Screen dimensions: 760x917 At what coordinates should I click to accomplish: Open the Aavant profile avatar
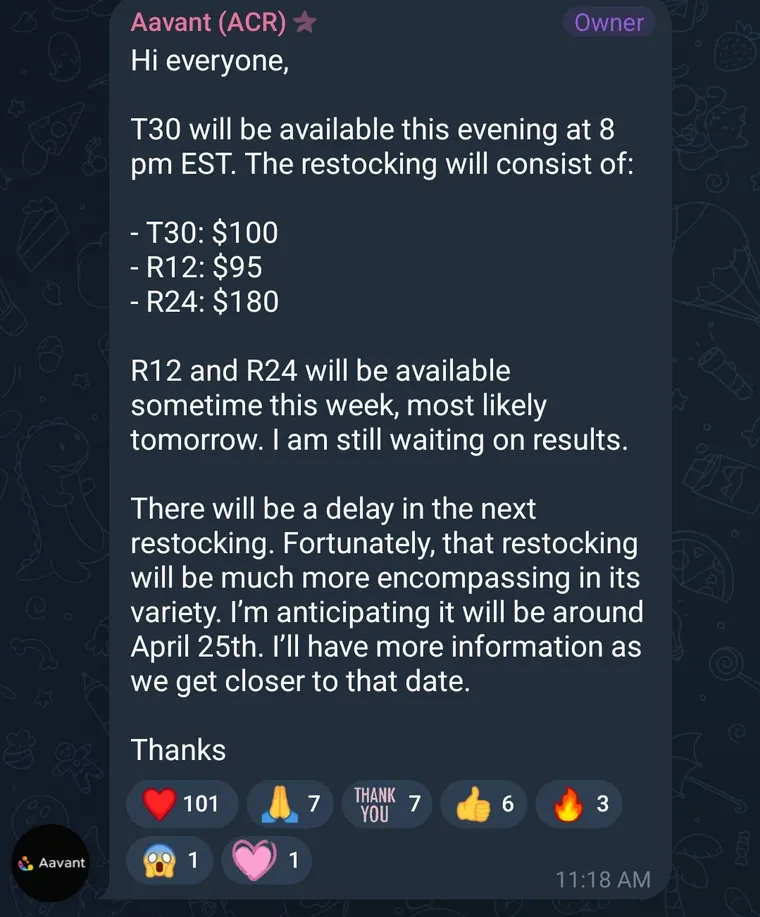click(50, 862)
